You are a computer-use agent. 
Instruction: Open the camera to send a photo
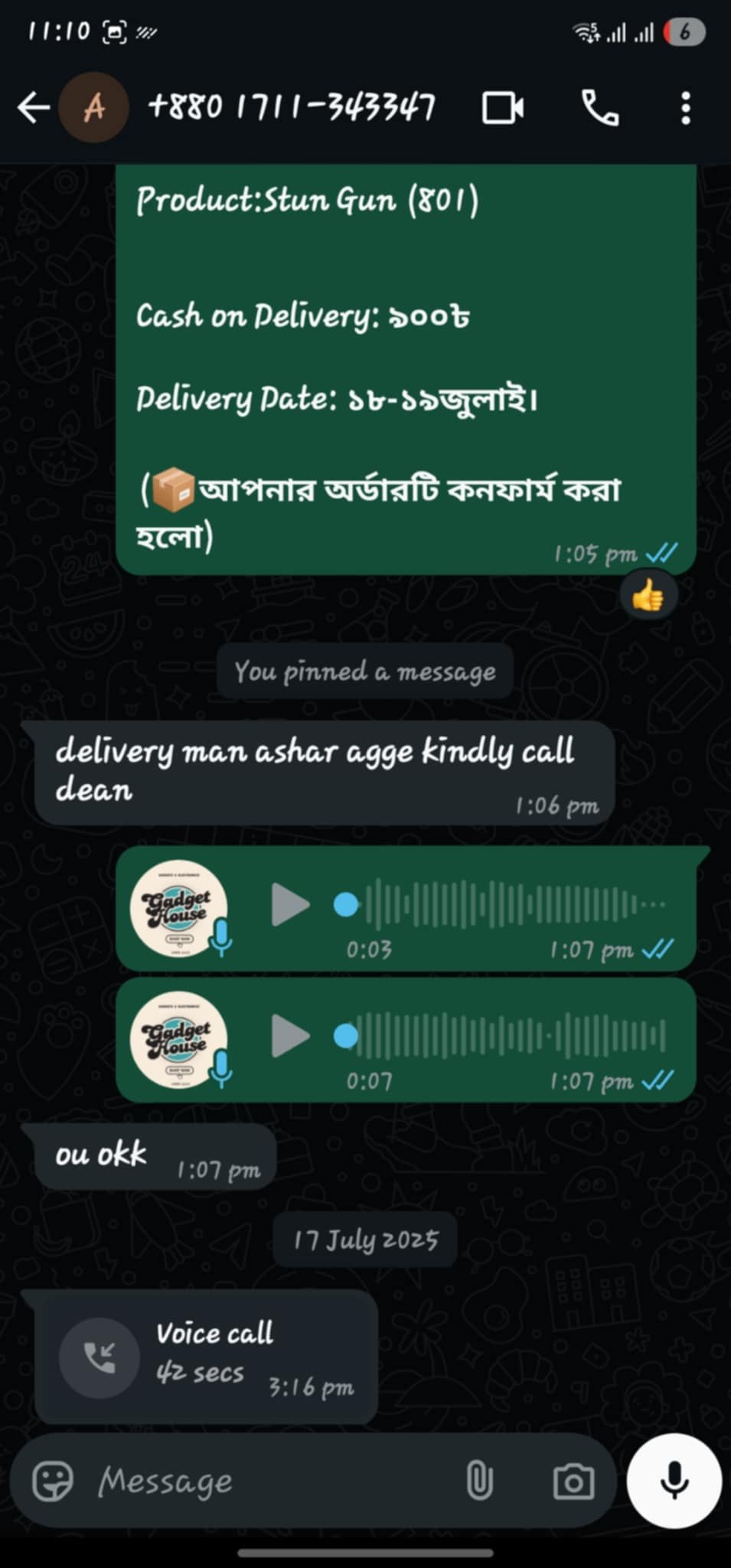tap(573, 1481)
